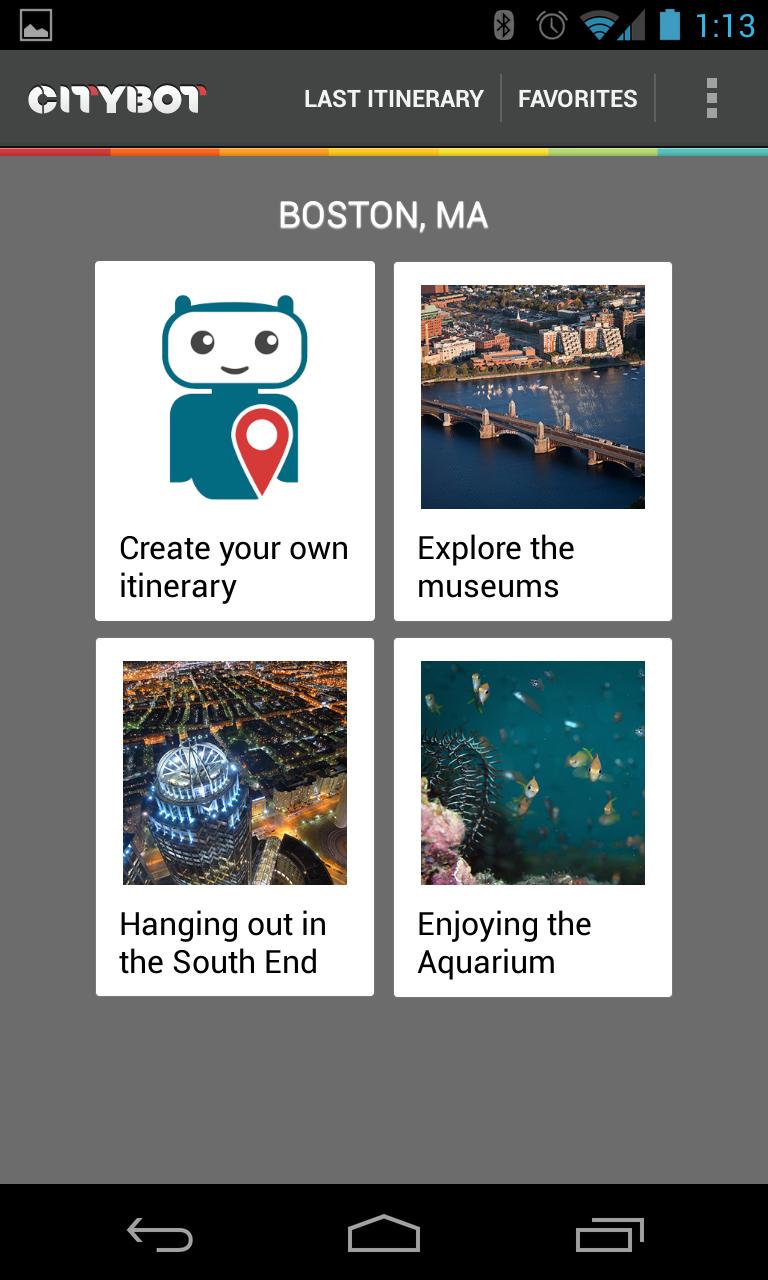Tap the bridge photo on the museums card
The height and width of the screenshot is (1280, 768).
tap(533, 395)
